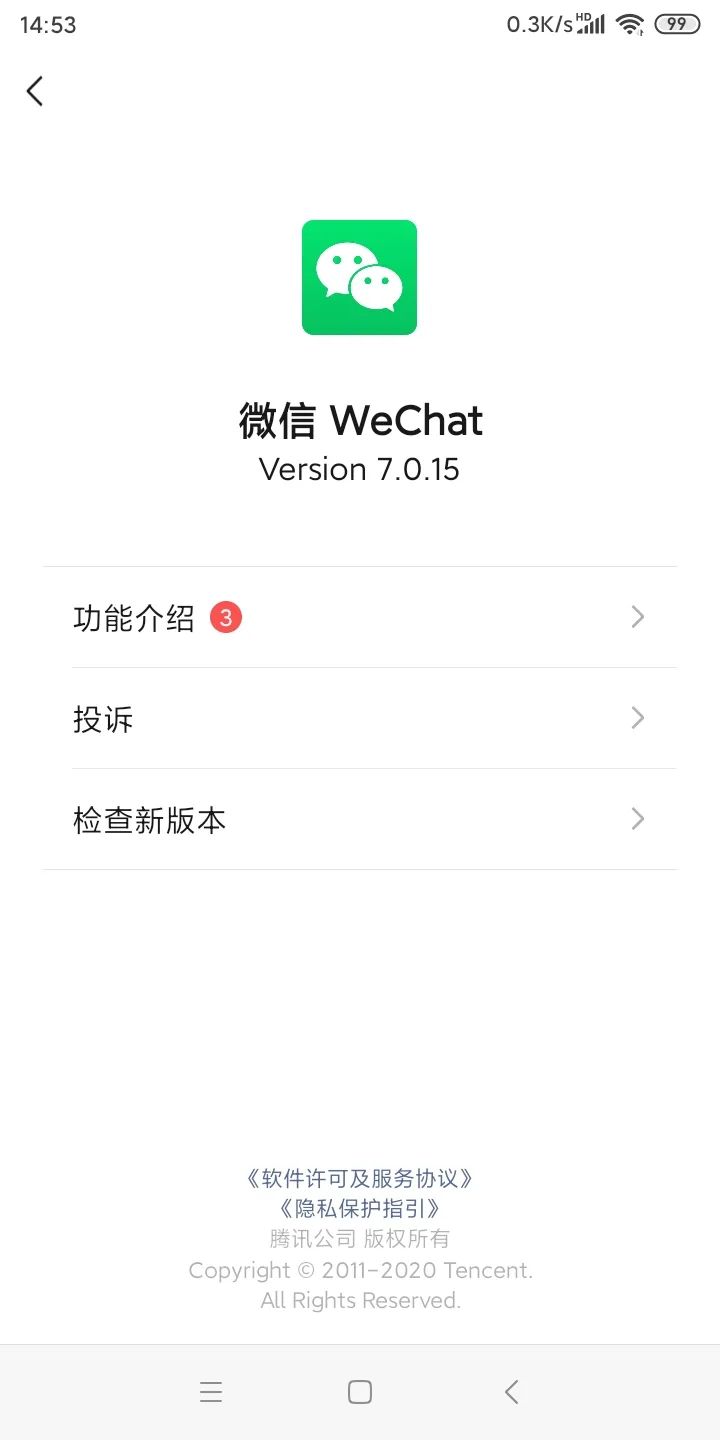The height and width of the screenshot is (1440, 720).
Task: Open the 投诉 complaint page
Action: coord(103,718)
